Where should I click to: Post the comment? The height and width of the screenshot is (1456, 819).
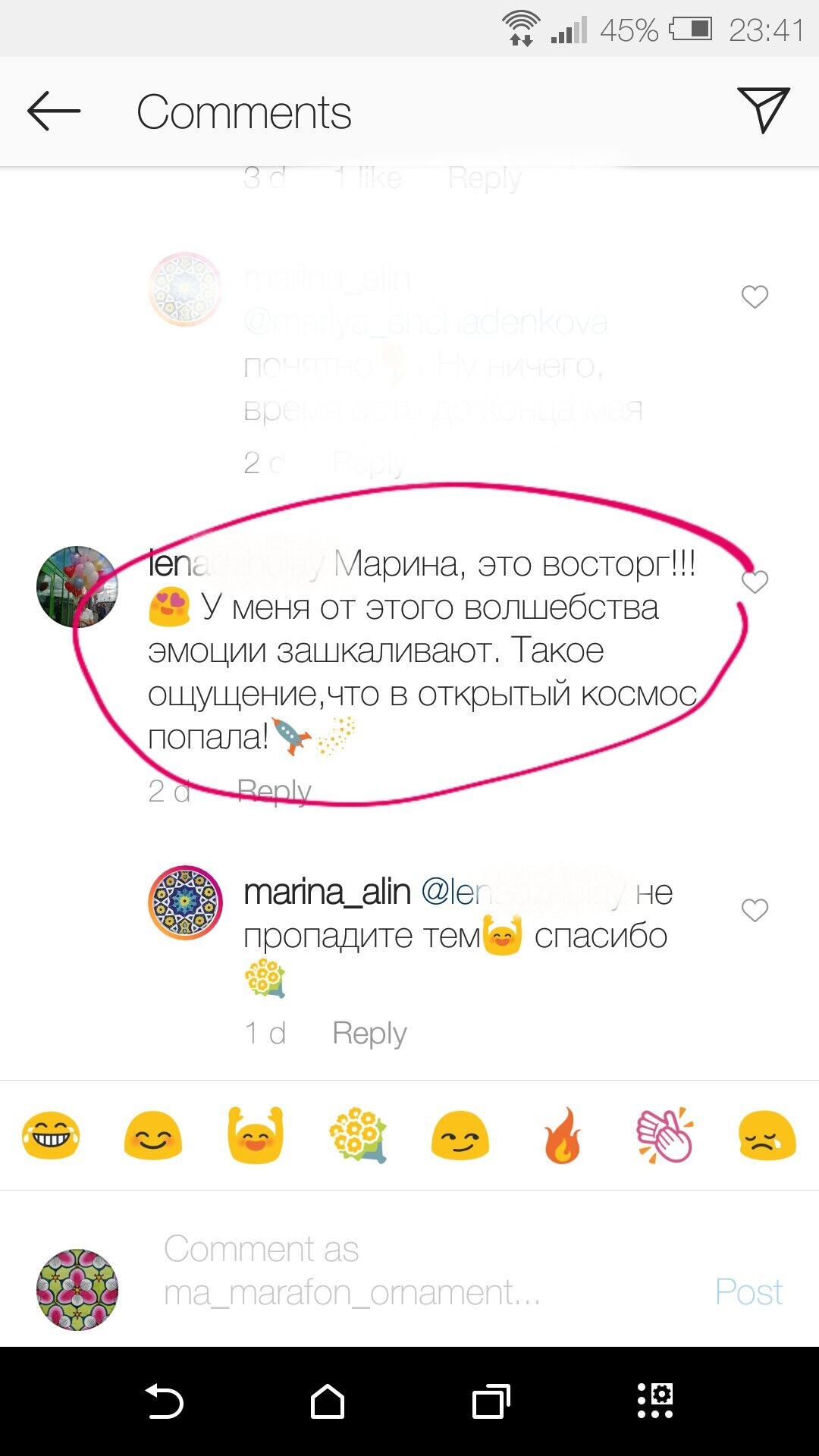coord(748,1291)
